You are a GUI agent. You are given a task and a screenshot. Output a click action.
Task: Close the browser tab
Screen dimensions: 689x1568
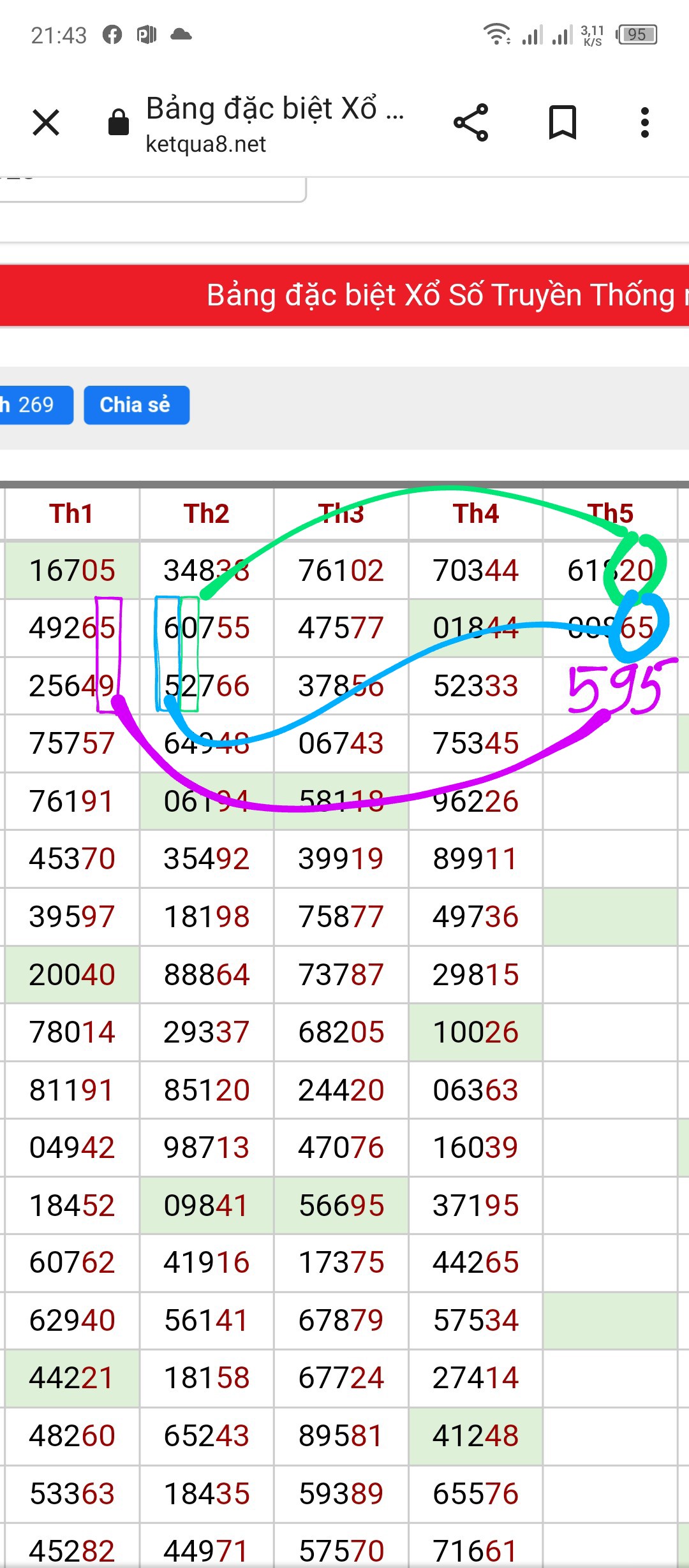click(x=46, y=122)
